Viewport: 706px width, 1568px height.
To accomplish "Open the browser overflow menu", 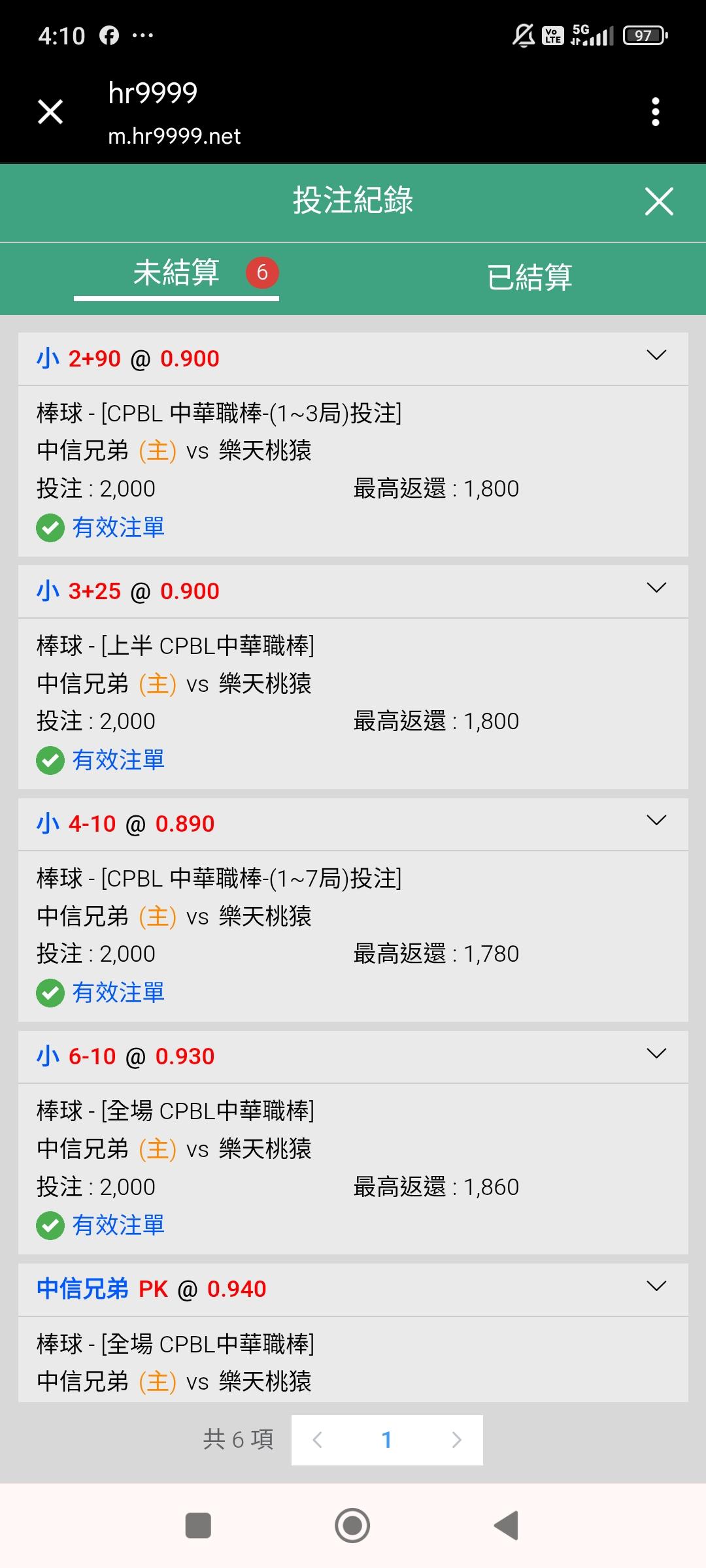I will coord(656,112).
